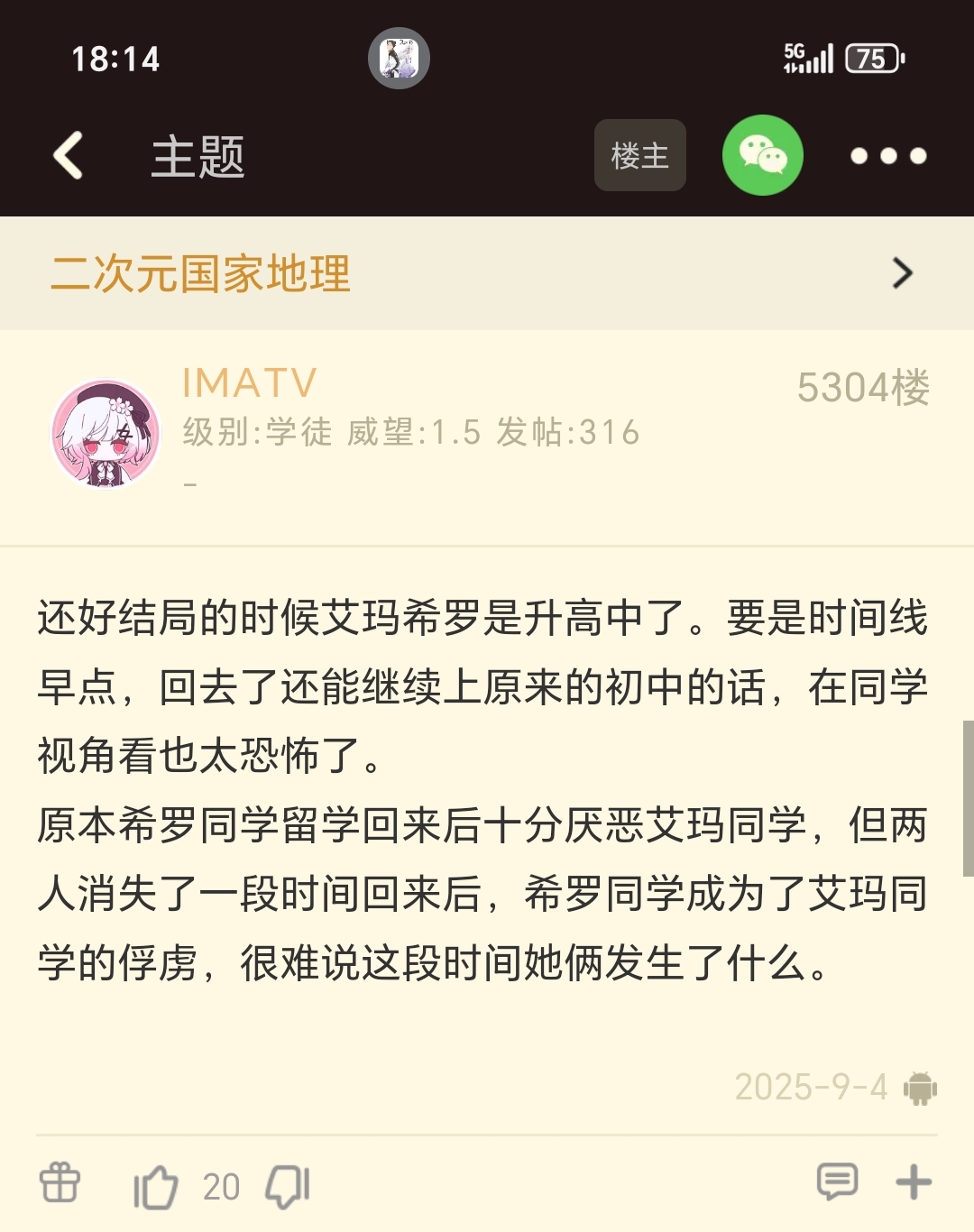Like the post from IMATV

point(156,1186)
